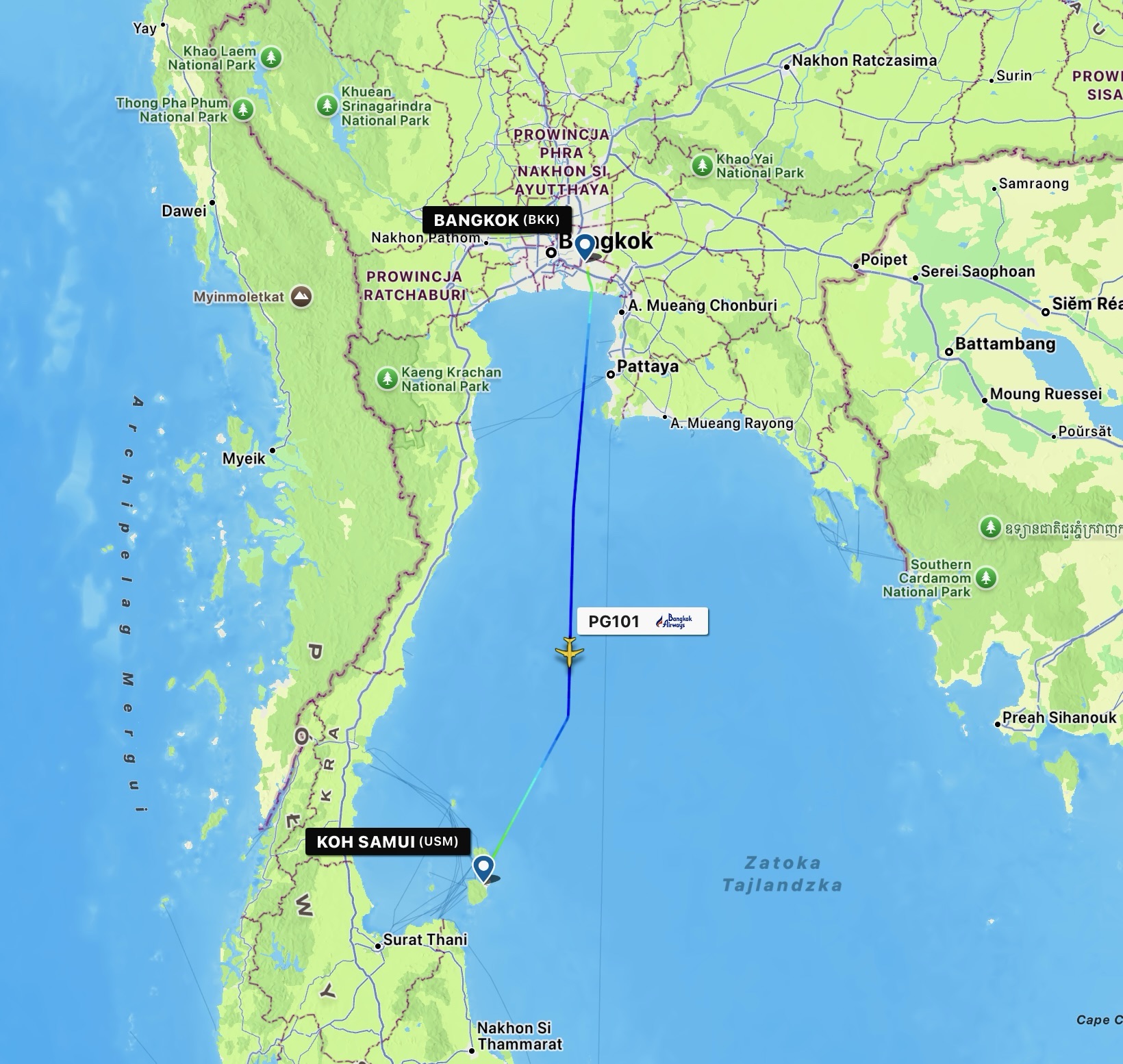Open the PG101 Bangkok Airways flight label

(642, 621)
